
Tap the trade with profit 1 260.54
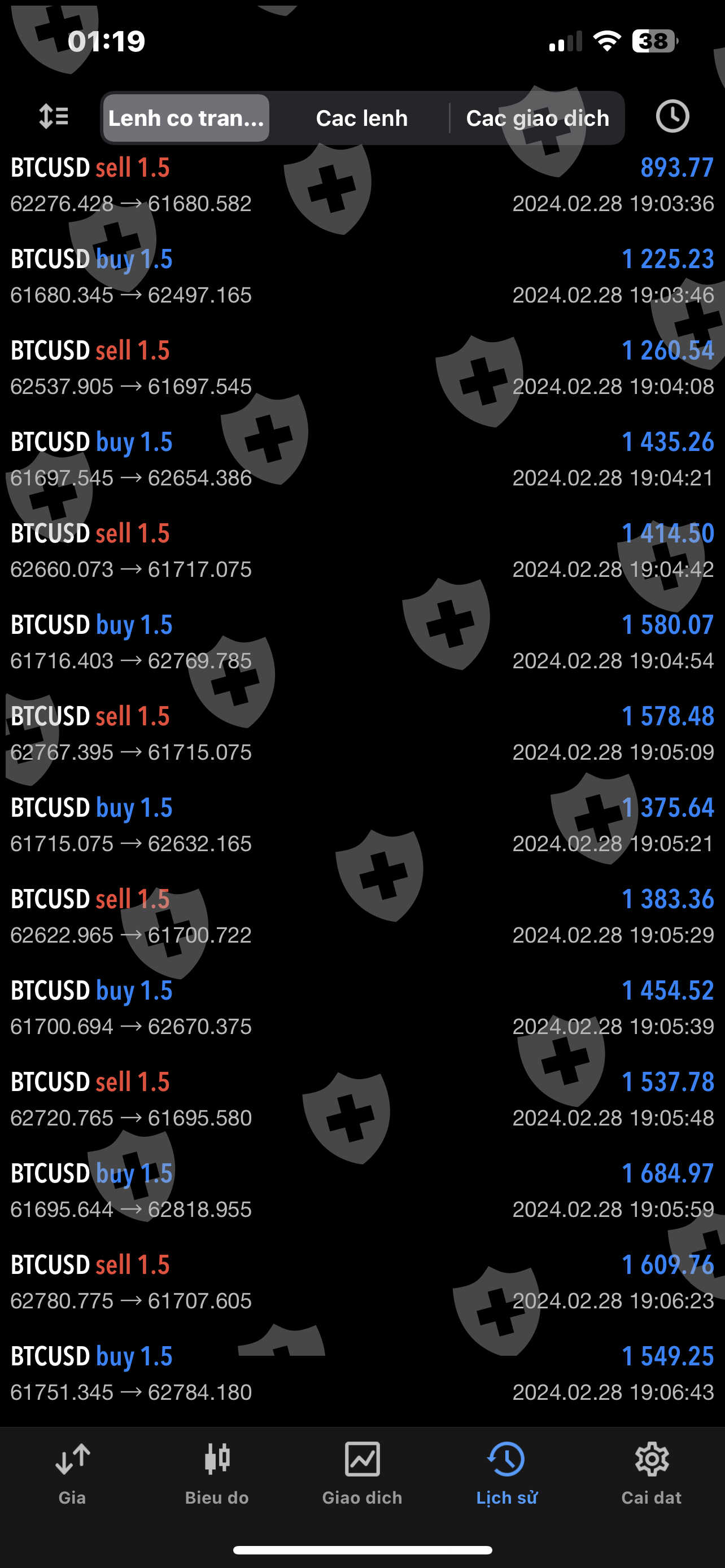tap(362, 367)
